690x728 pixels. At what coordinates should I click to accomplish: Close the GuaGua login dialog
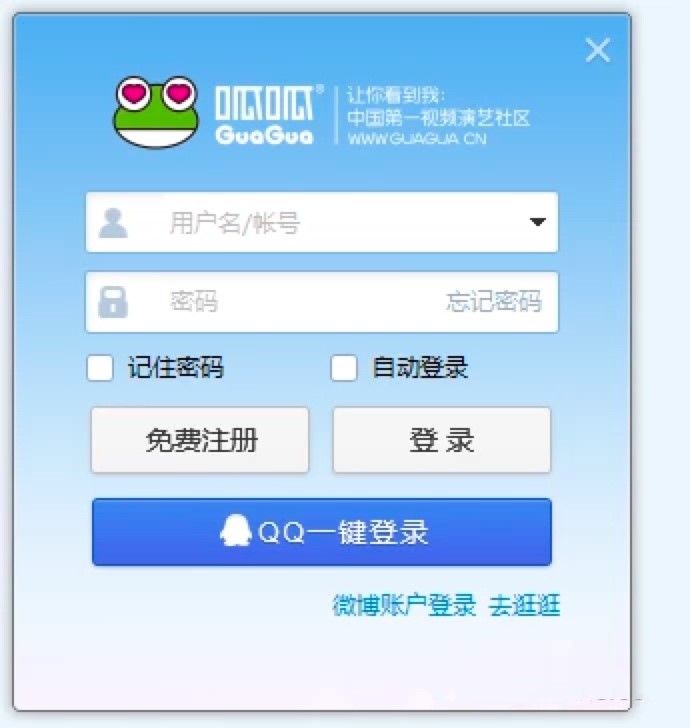(x=598, y=50)
